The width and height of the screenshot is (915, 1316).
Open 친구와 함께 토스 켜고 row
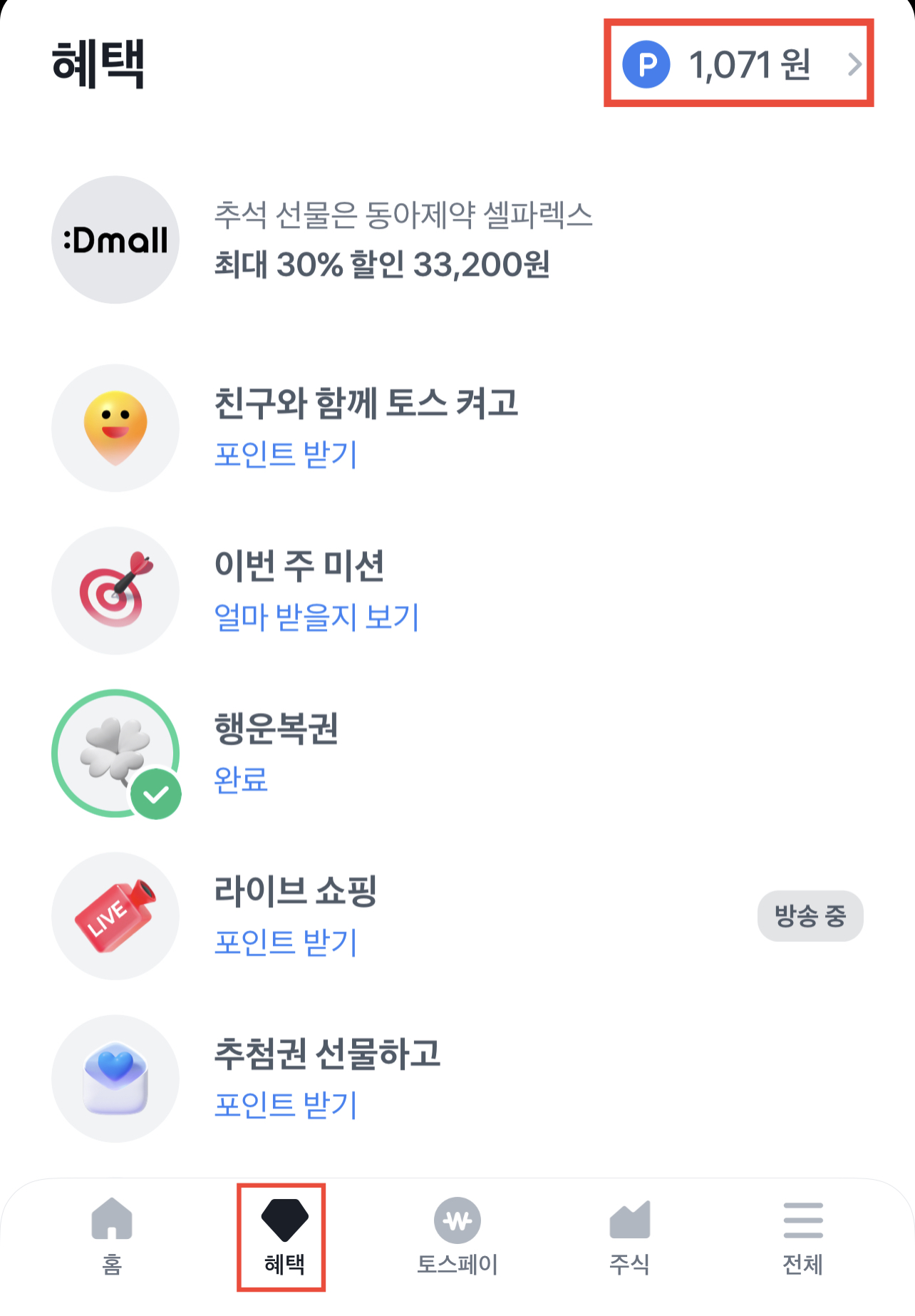pyautogui.click(x=457, y=428)
